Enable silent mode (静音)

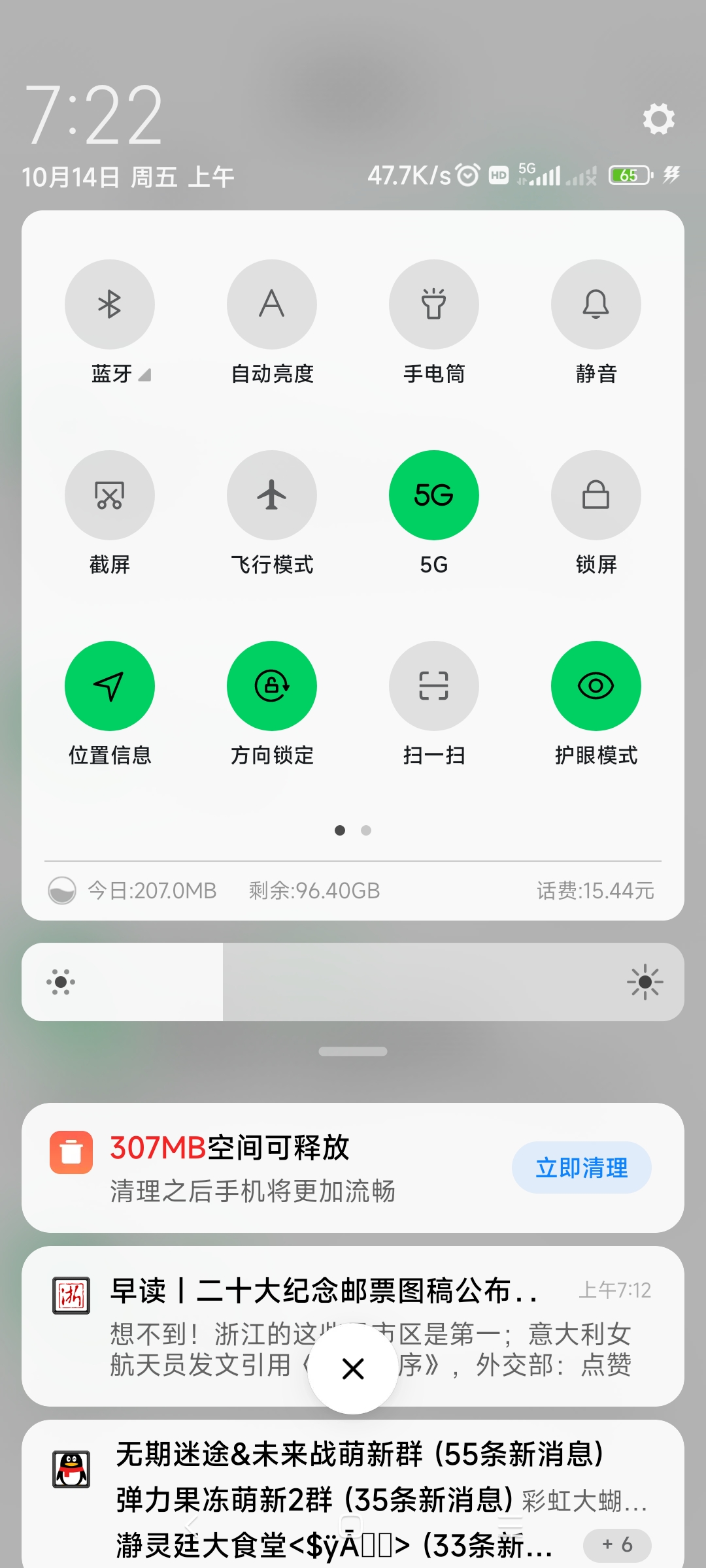click(596, 304)
